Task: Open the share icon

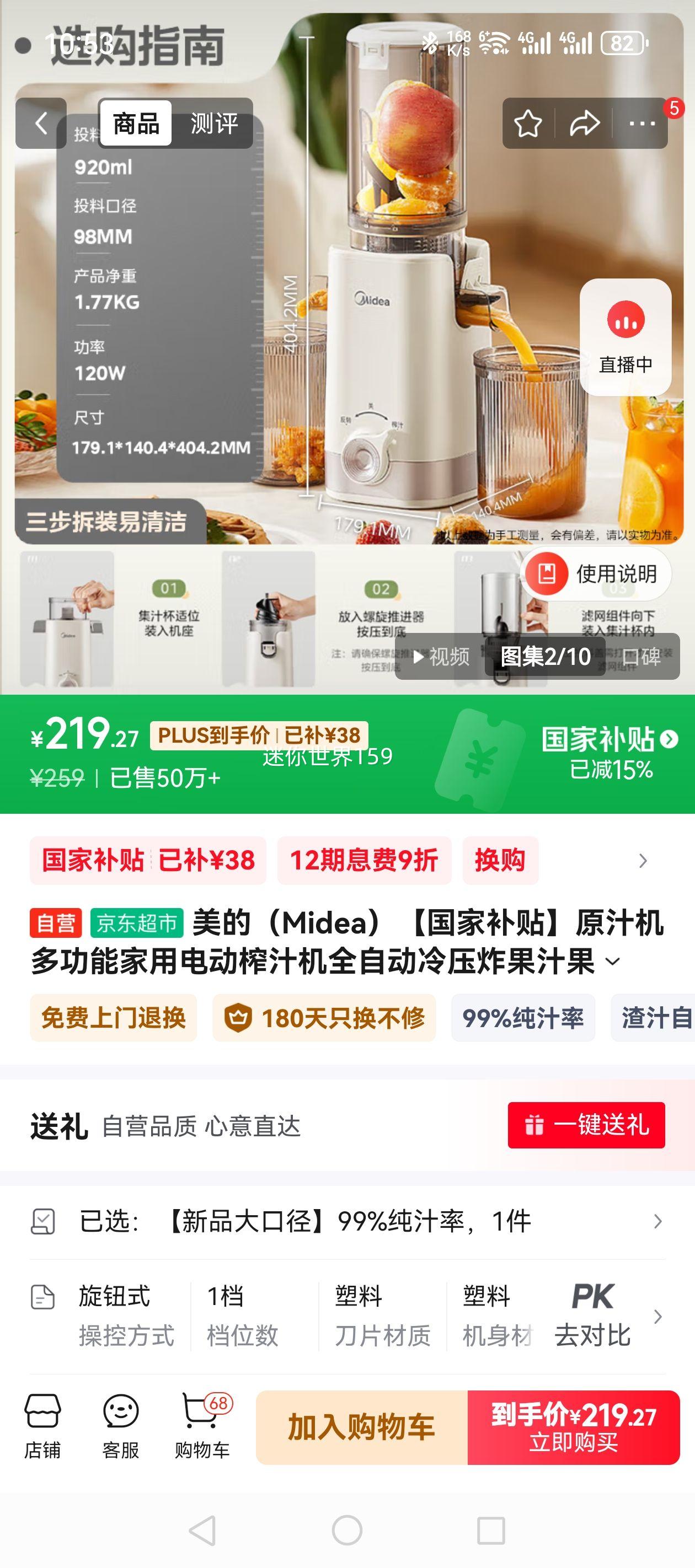Action: [x=583, y=123]
